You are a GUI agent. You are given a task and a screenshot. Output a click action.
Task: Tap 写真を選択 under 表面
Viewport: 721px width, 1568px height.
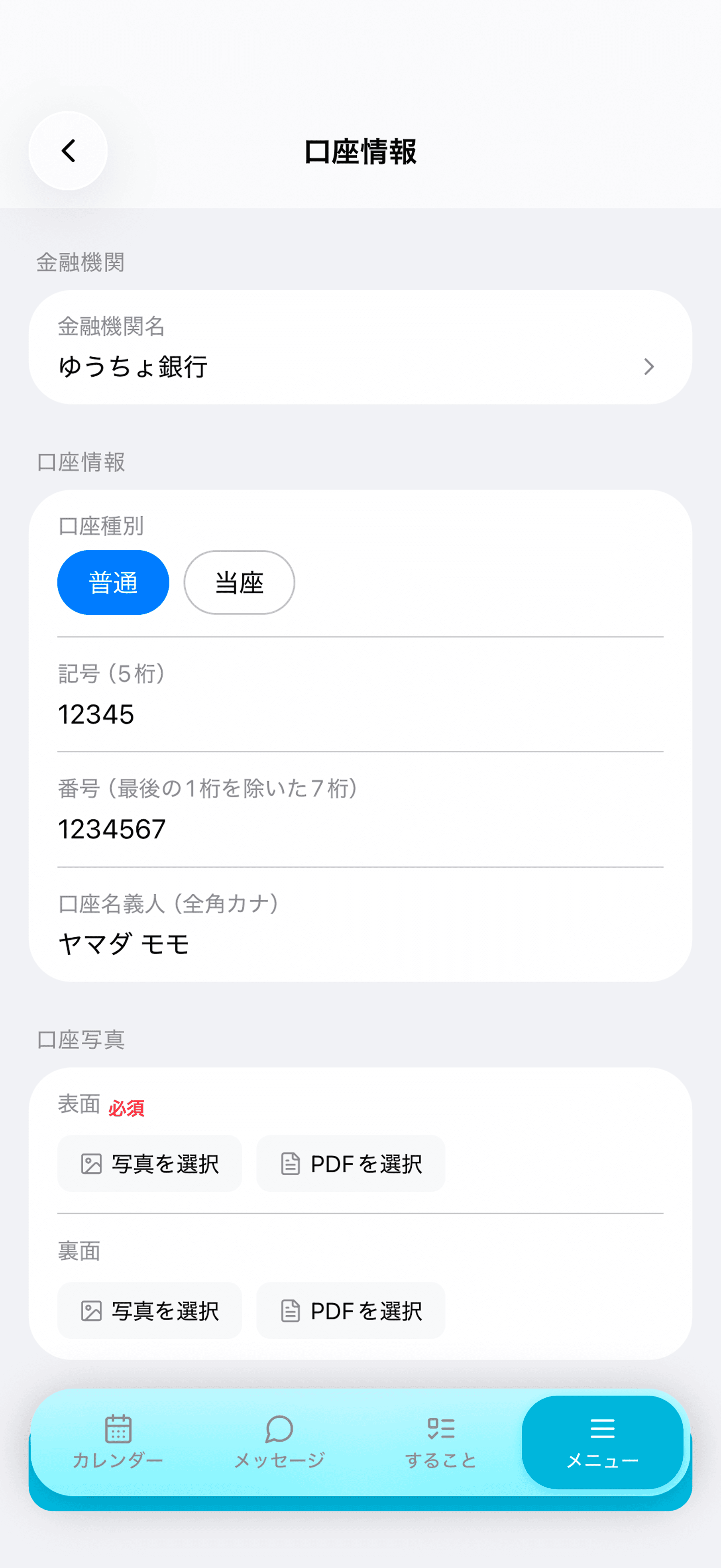150,1164
